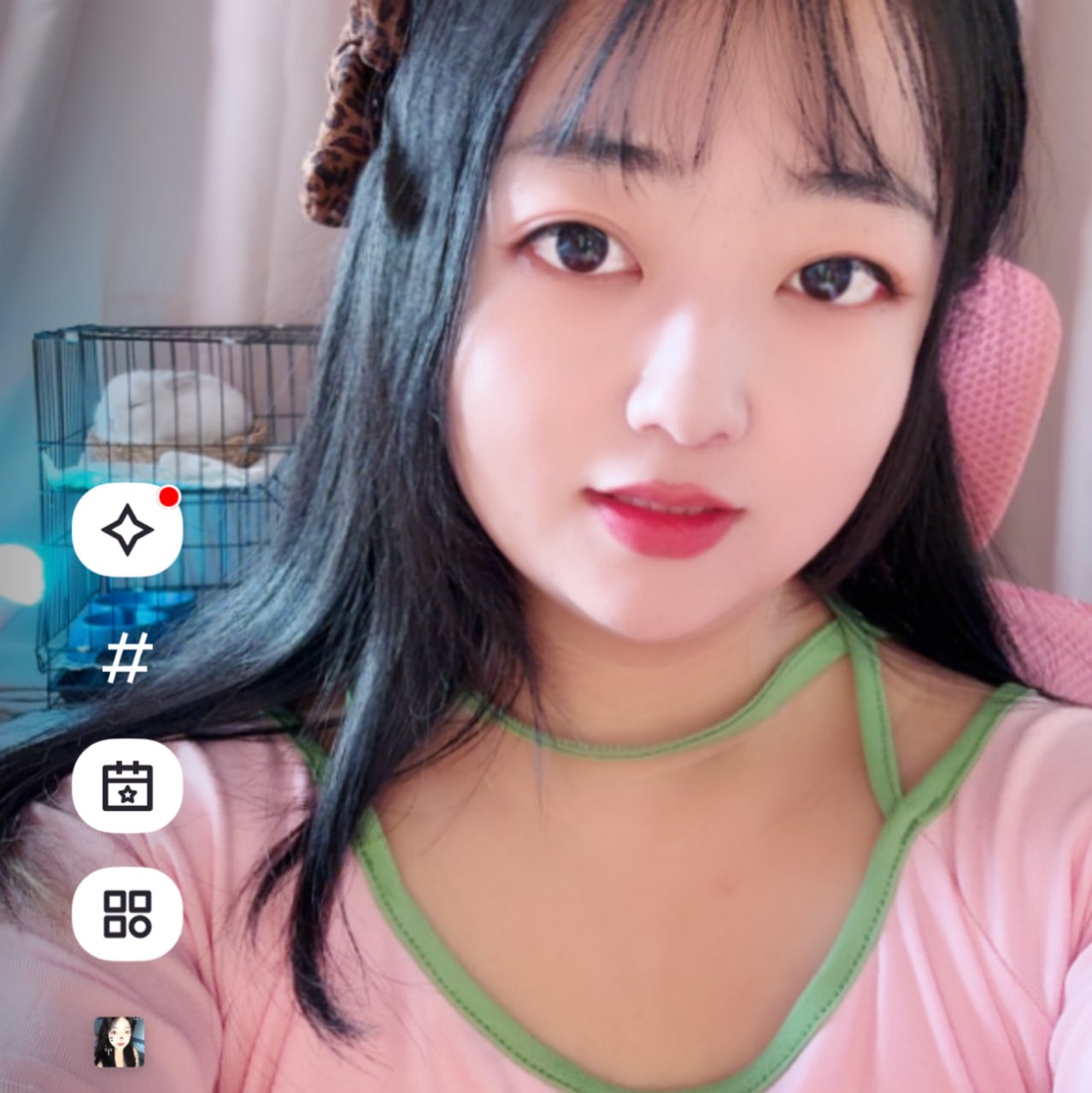Open the widgets grid button
The width and height of the screenshot is (1092, 1093).
[x=127, y=914]
